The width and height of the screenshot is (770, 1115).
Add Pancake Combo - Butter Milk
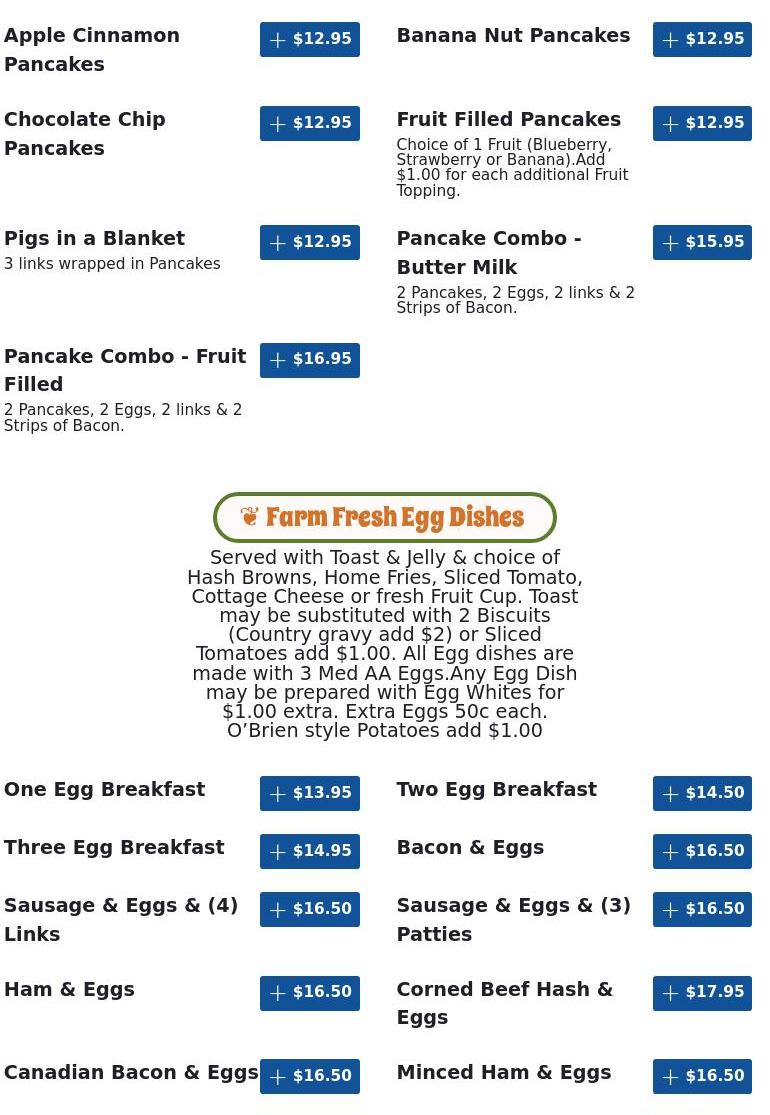pos(702,243)
